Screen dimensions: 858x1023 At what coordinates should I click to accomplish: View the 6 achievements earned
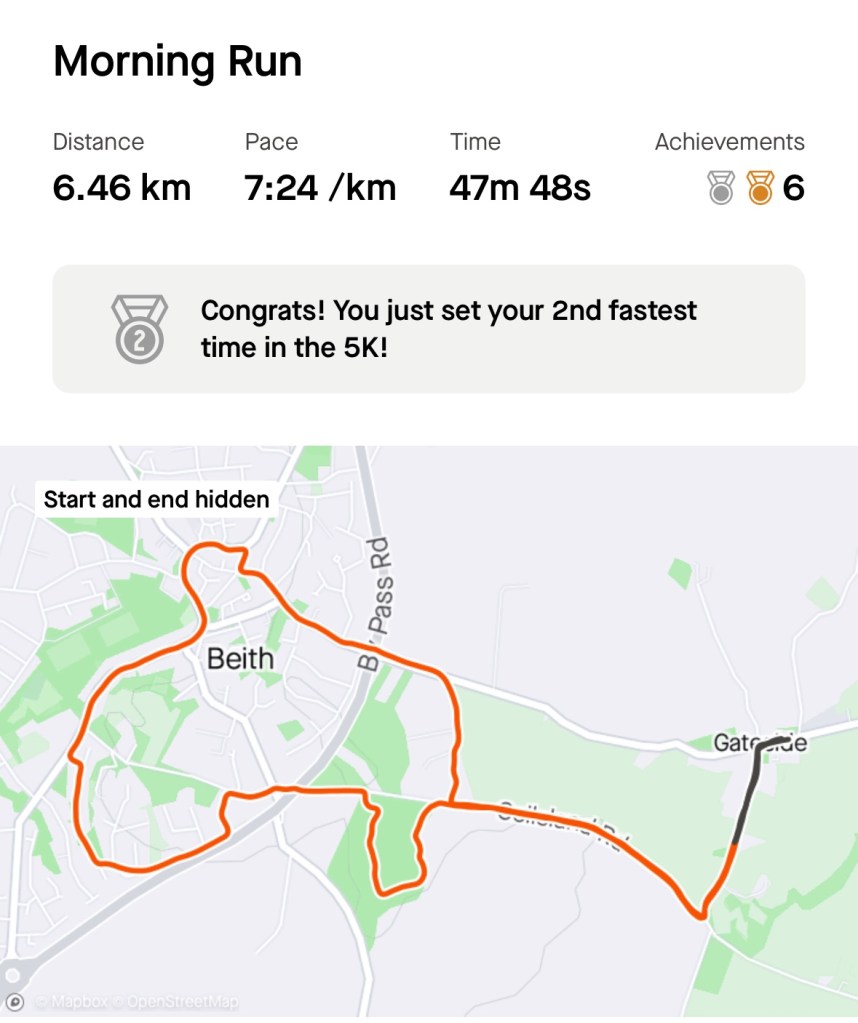[756, 187]
